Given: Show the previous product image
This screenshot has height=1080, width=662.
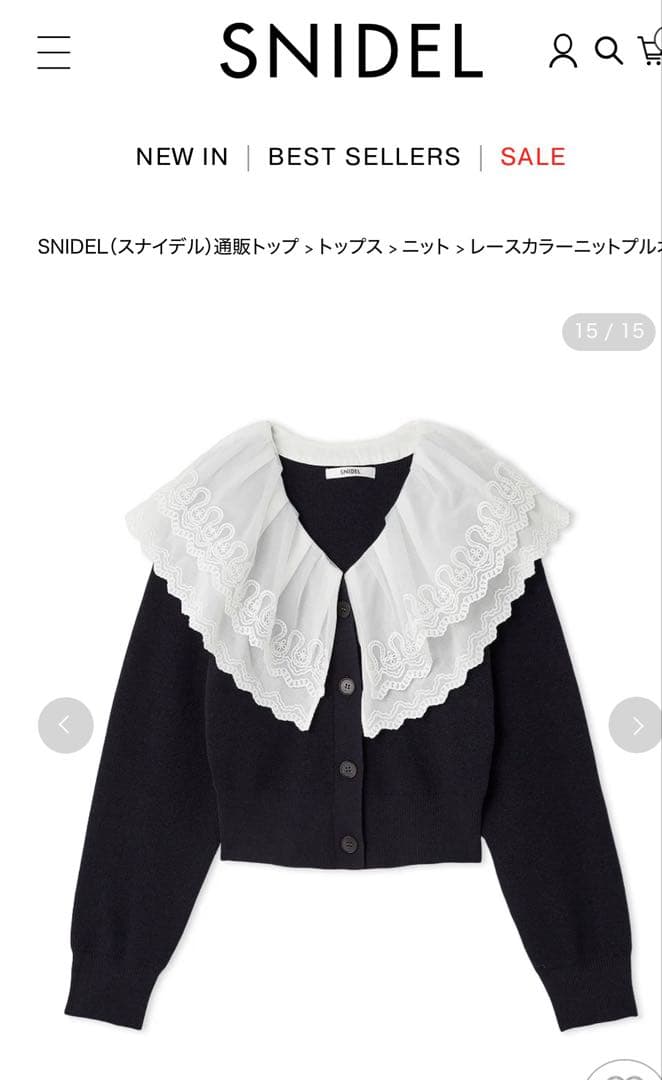Looking at the screenshot, I should pyautogui.click(x=66, y=725).
